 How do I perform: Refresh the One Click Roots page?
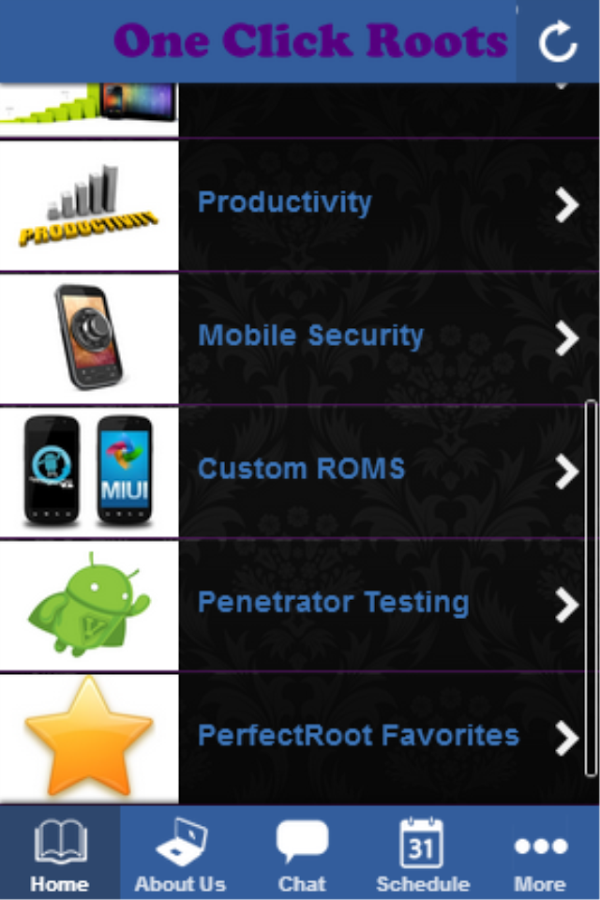558,41
